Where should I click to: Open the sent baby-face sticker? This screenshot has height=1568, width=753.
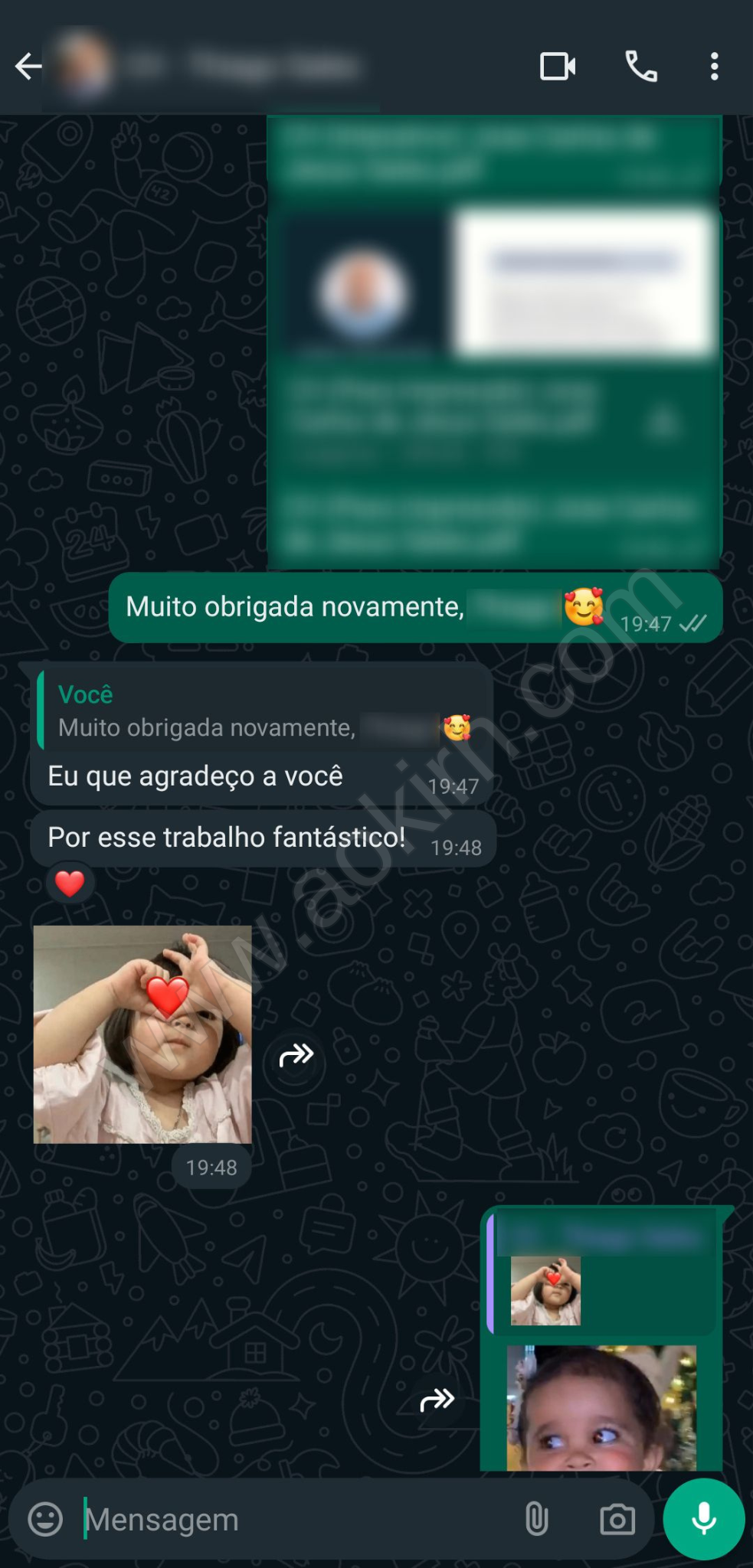pyautogui.click(x=601, y=1407)
